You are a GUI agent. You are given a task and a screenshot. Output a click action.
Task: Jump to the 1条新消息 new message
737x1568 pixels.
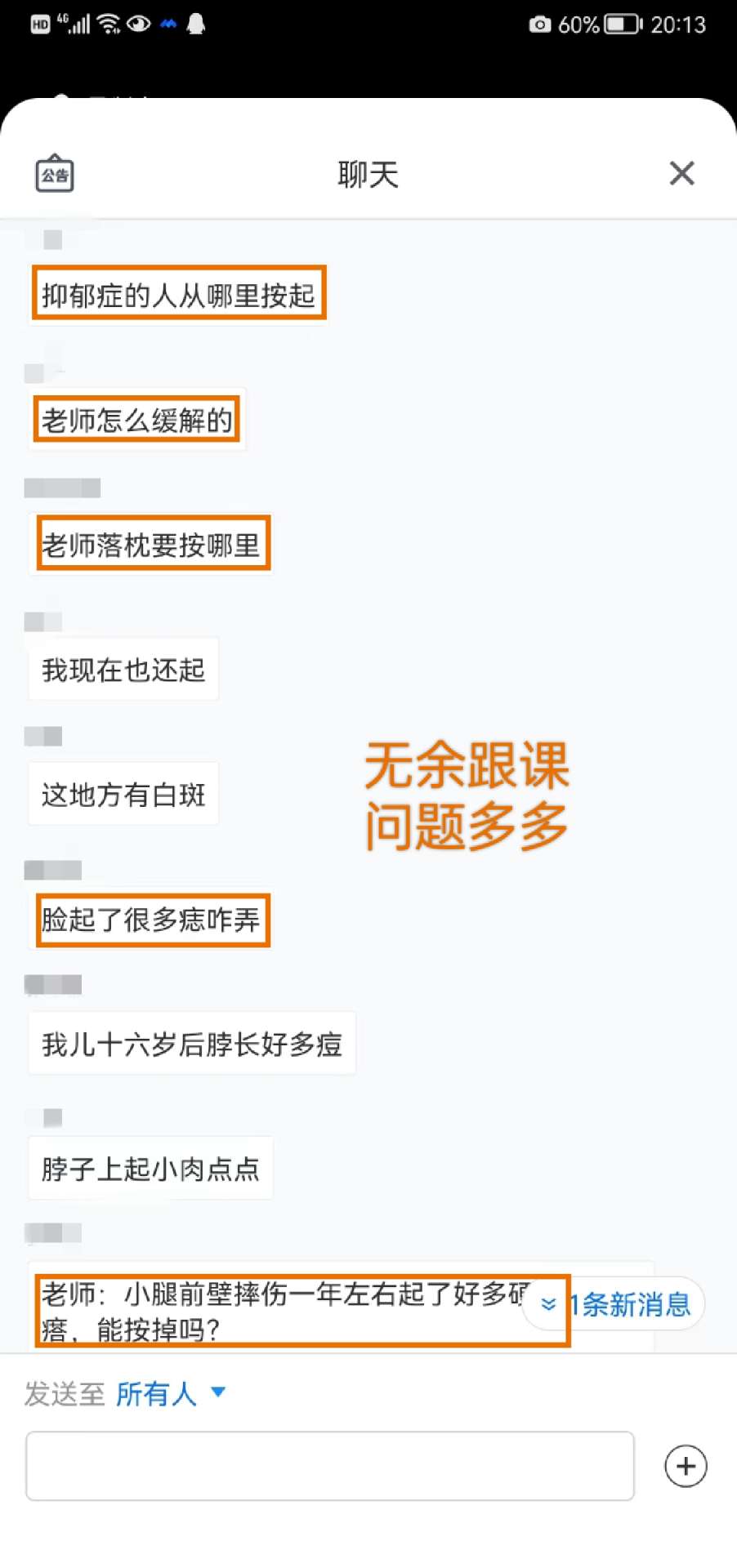613,1304
